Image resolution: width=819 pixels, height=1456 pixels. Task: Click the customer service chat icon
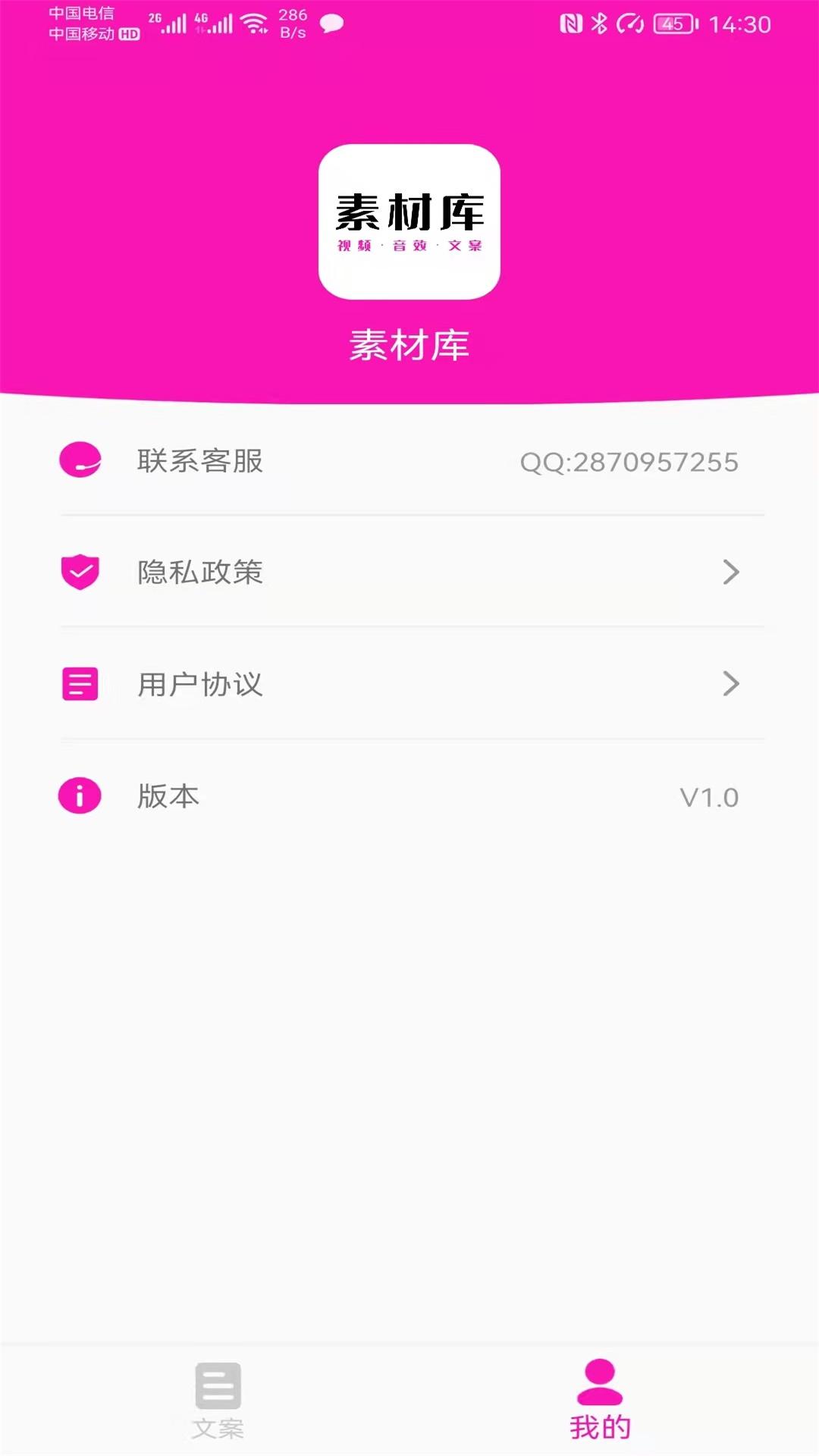click(x=80, y=460)
